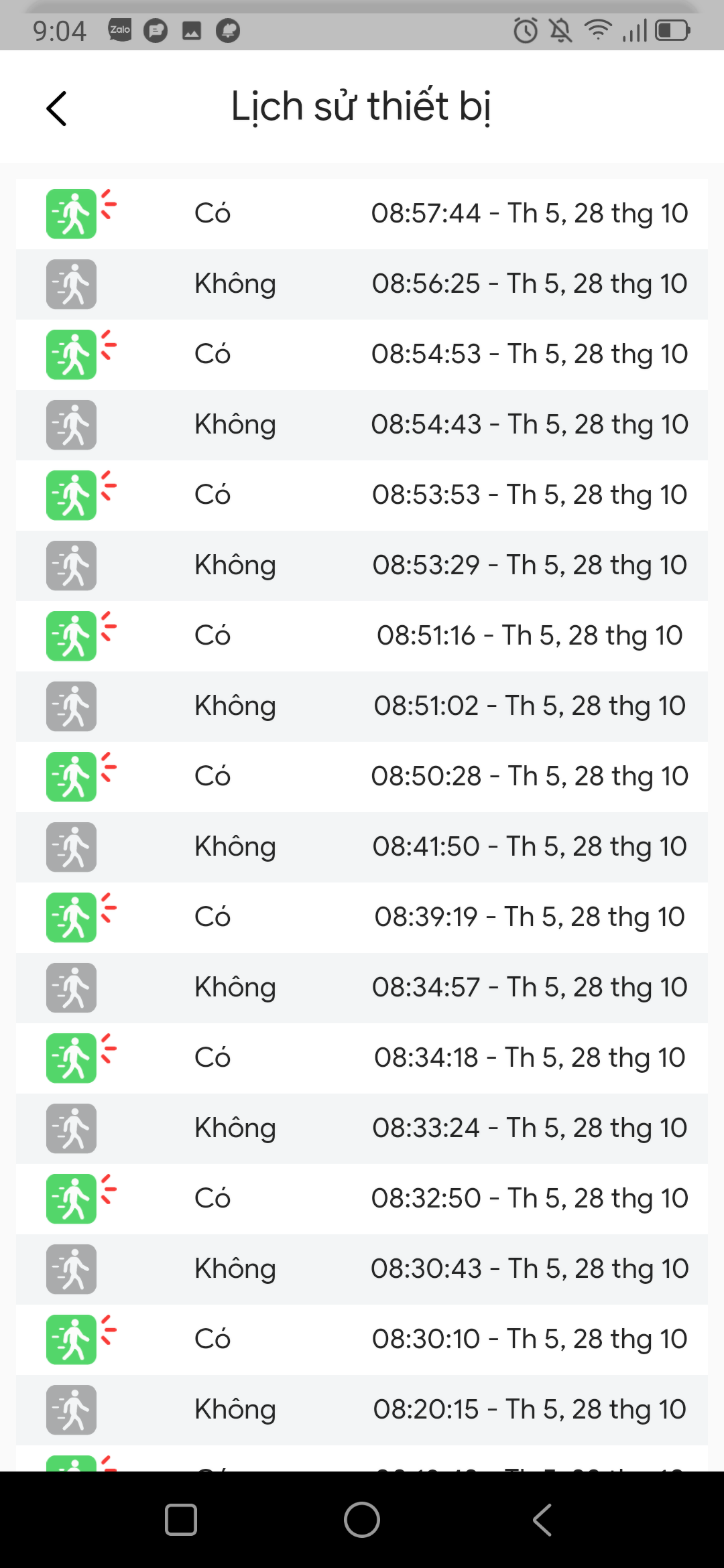Open the motion detected icon at 08:51:16

[71, 635]
